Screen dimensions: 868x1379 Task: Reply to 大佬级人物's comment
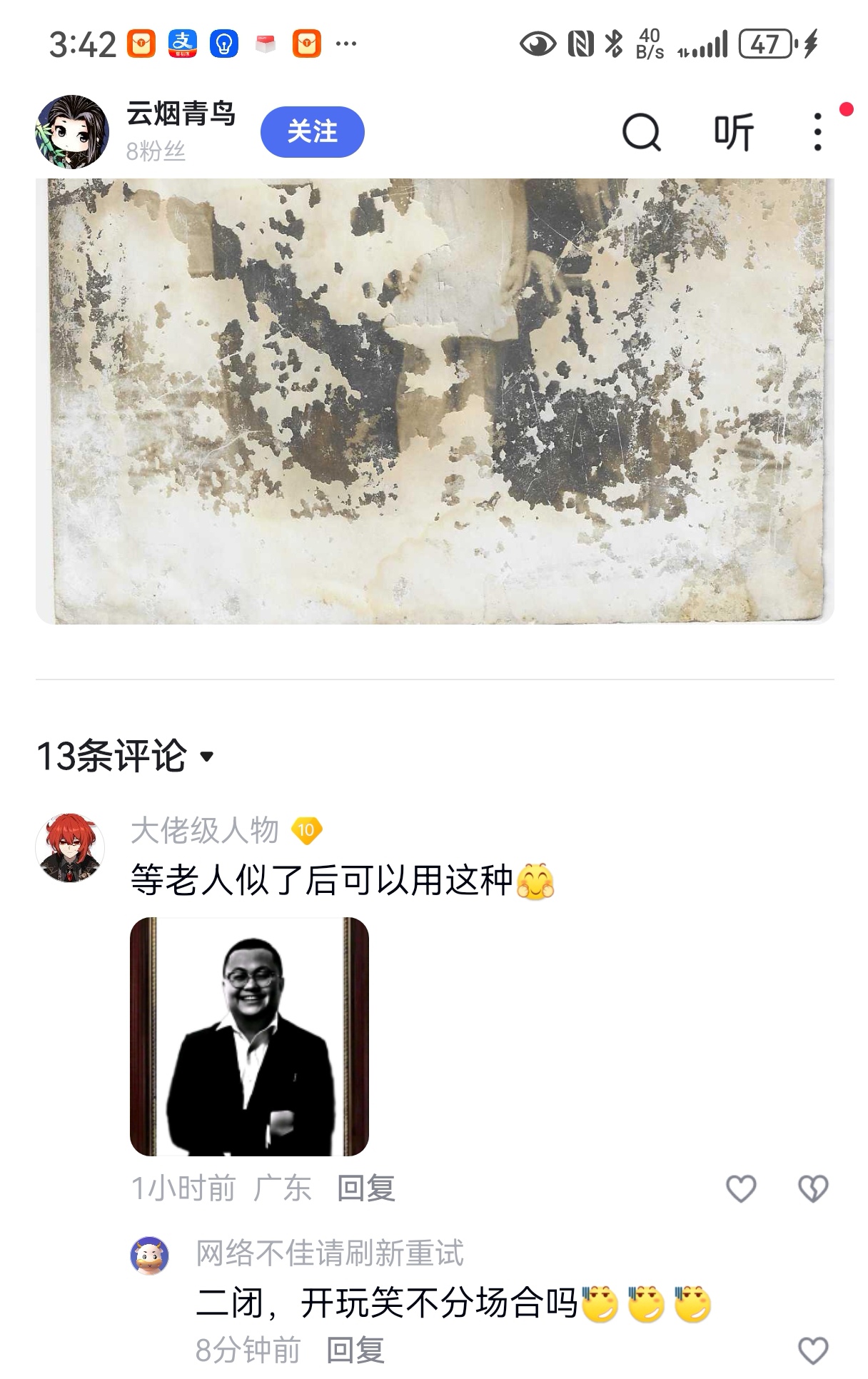[365, 1188]
